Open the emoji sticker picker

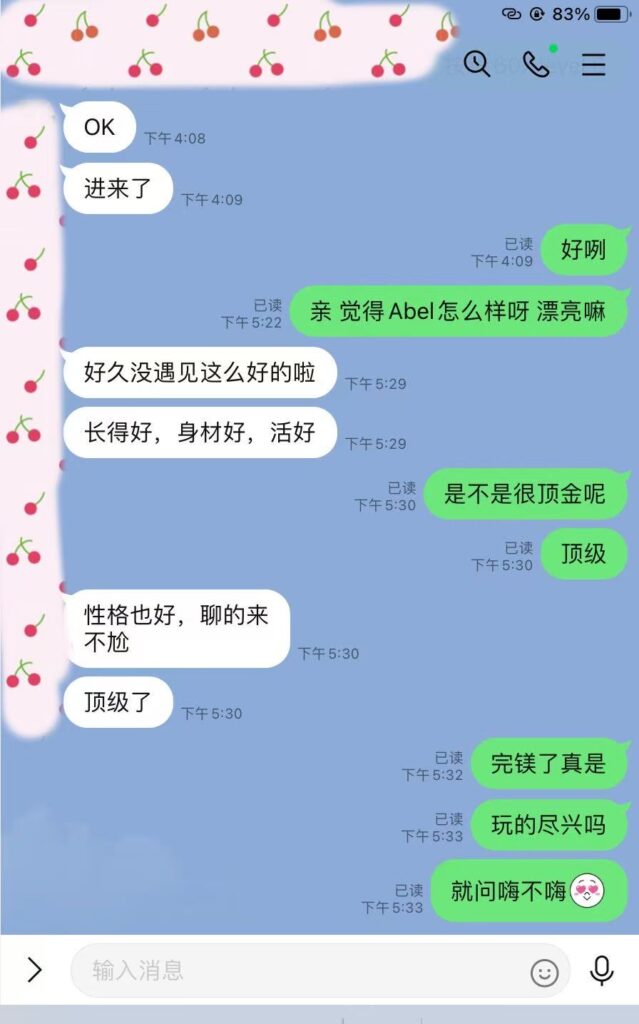(544, 972)
